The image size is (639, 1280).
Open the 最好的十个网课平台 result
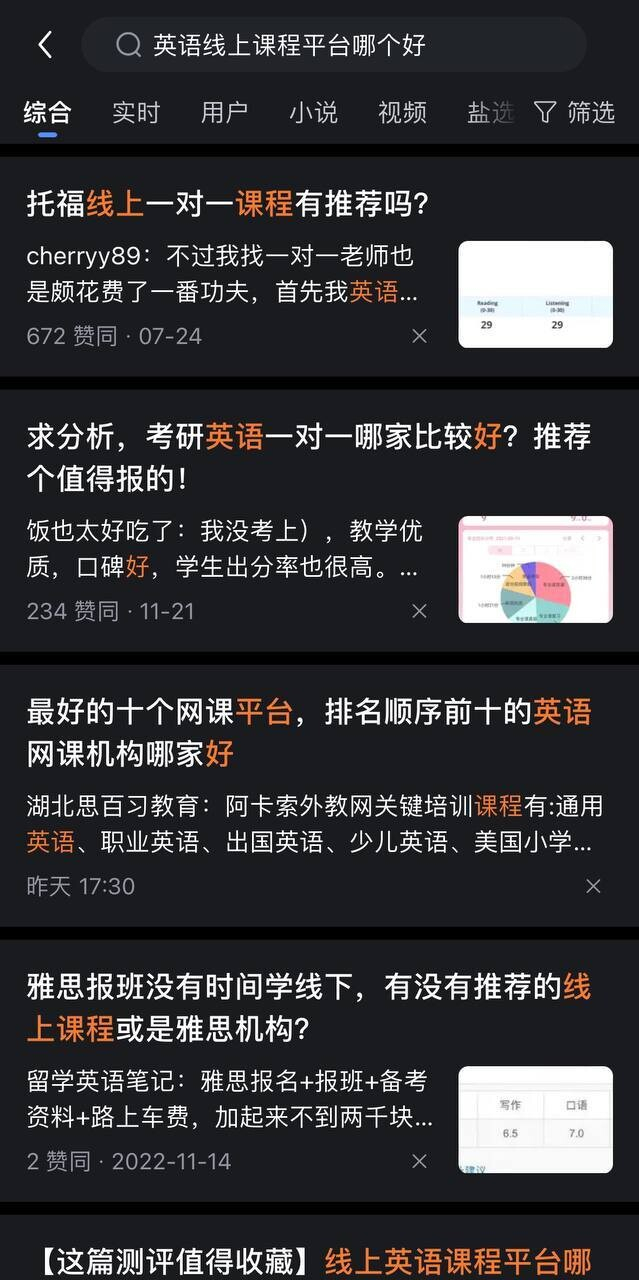[x=308, y=732]
